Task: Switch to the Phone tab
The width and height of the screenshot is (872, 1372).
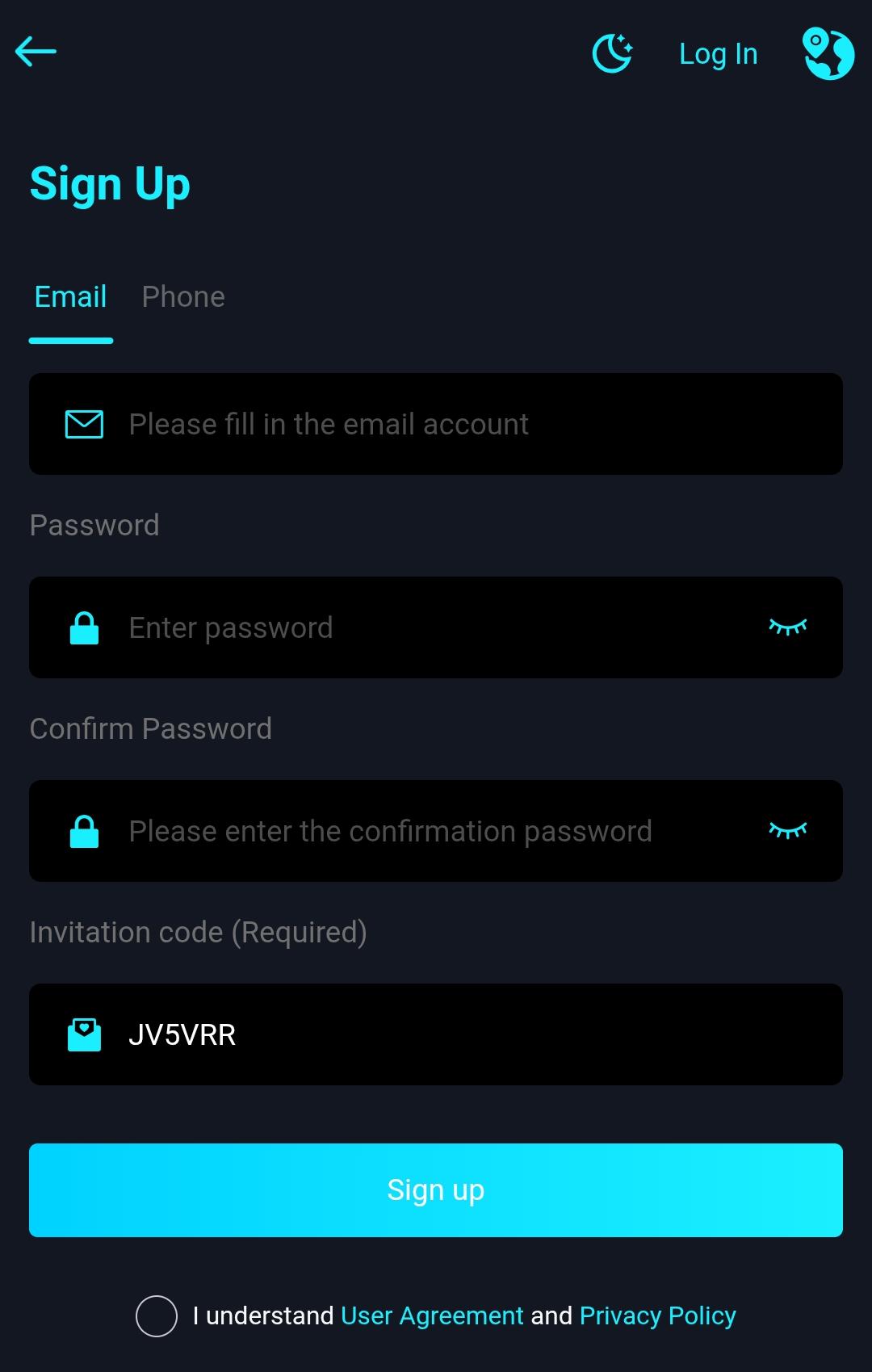Action: point(183,296)
